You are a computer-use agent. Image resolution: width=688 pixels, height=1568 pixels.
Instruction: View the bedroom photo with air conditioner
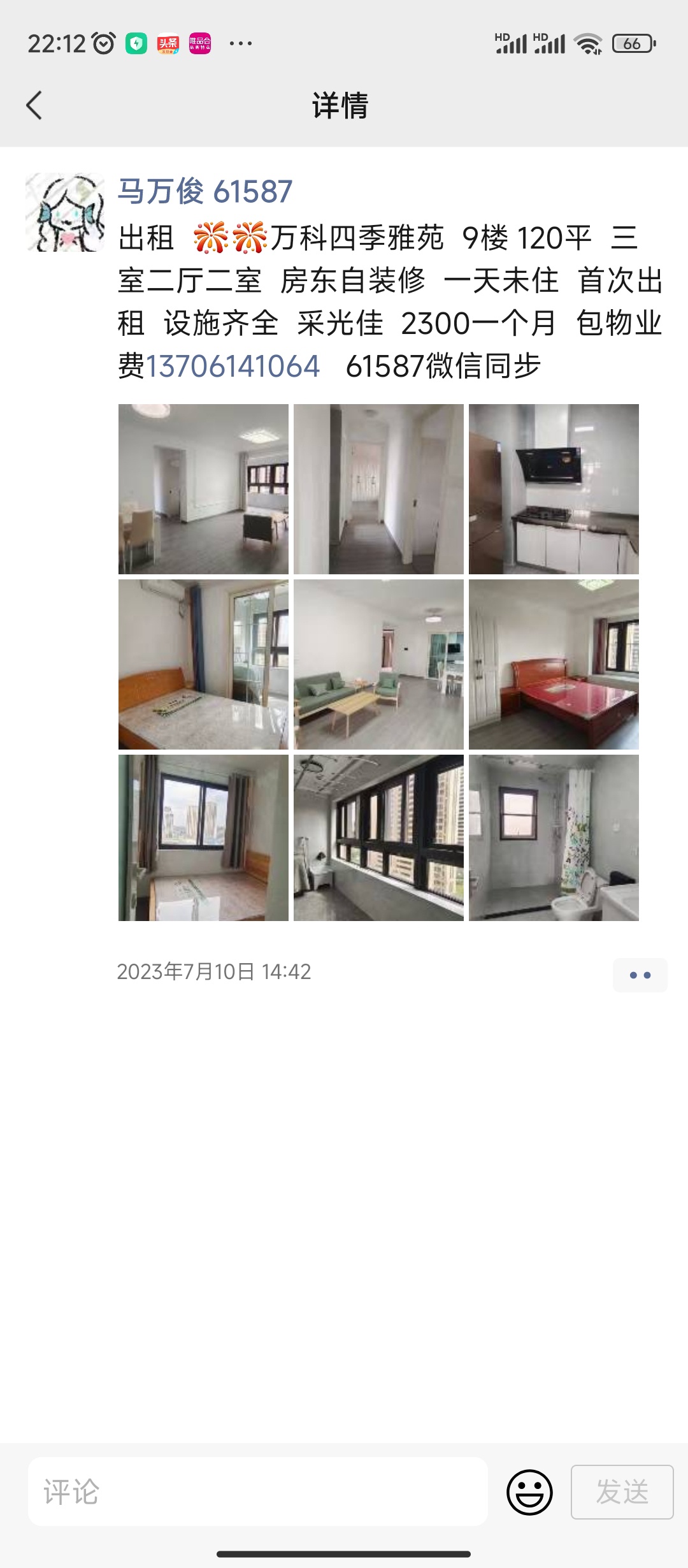(x=203, y=664)
